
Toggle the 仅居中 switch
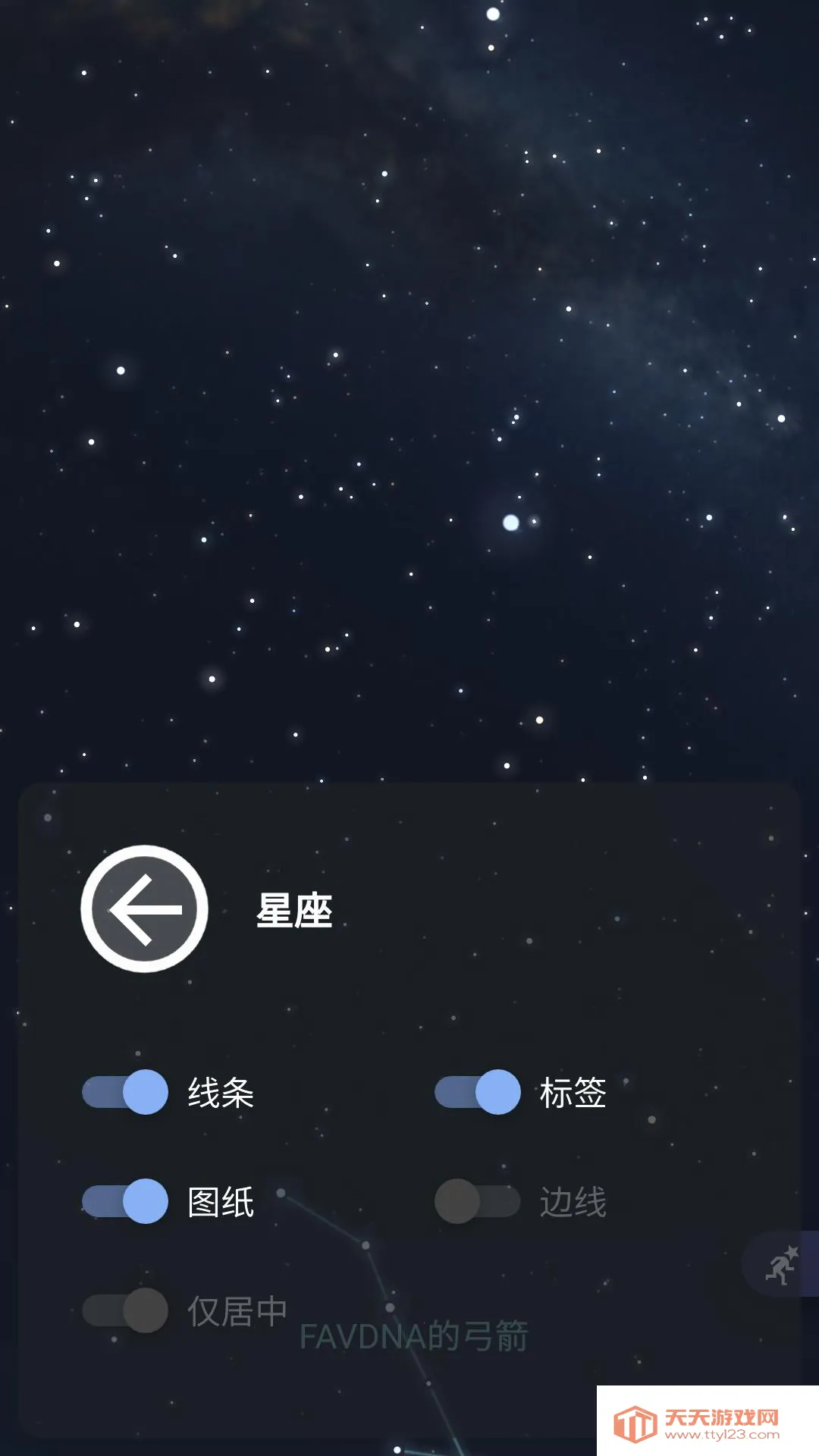pyautogui.click(x=125, y=1310)
